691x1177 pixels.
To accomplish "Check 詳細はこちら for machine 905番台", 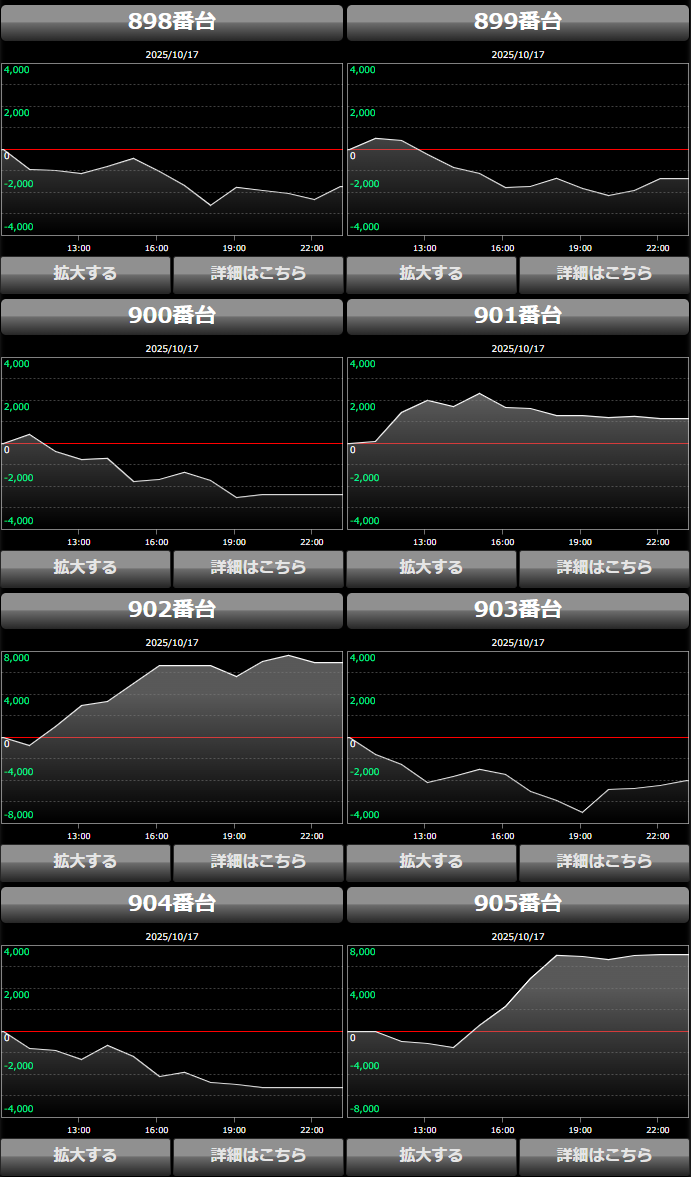I will pos(604,1155).
